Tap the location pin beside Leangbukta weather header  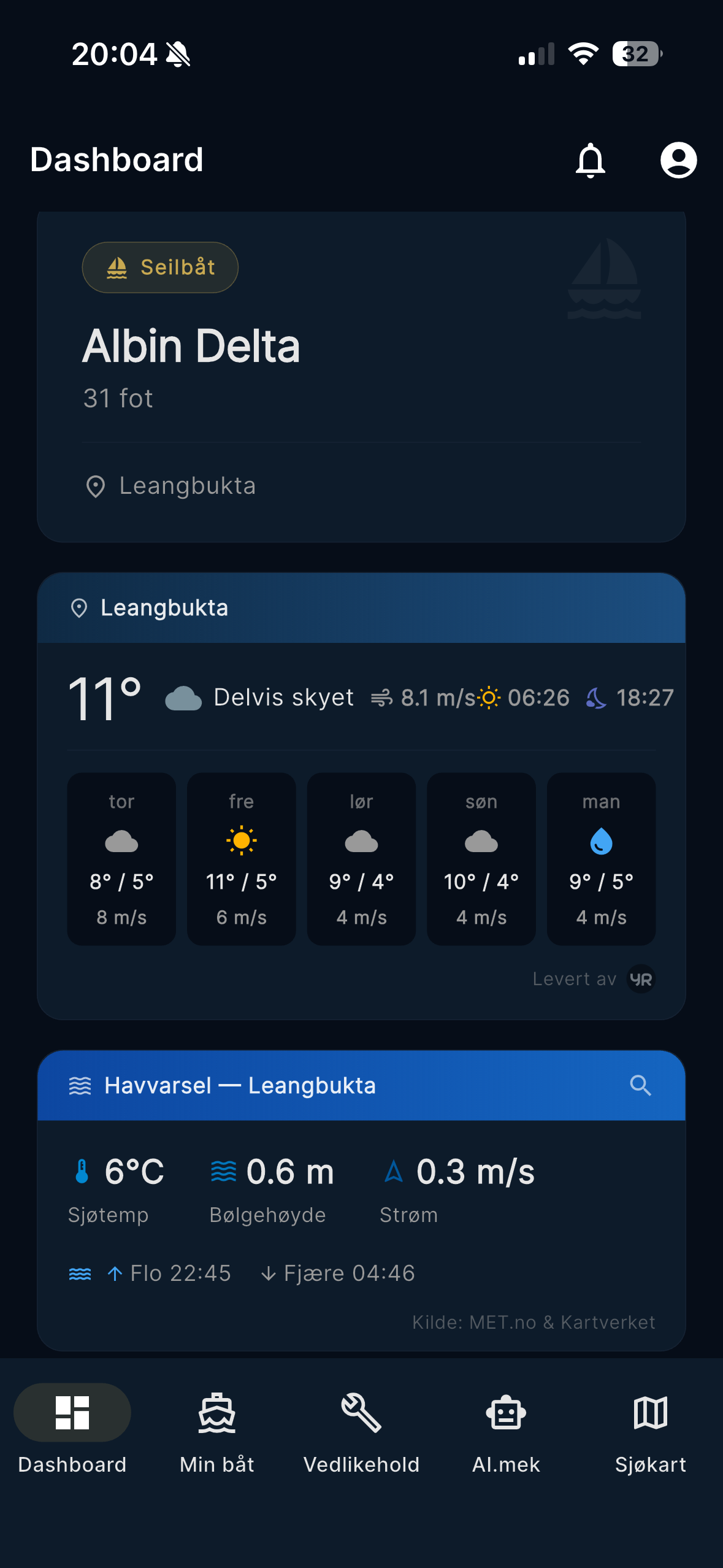click(78, 607)
